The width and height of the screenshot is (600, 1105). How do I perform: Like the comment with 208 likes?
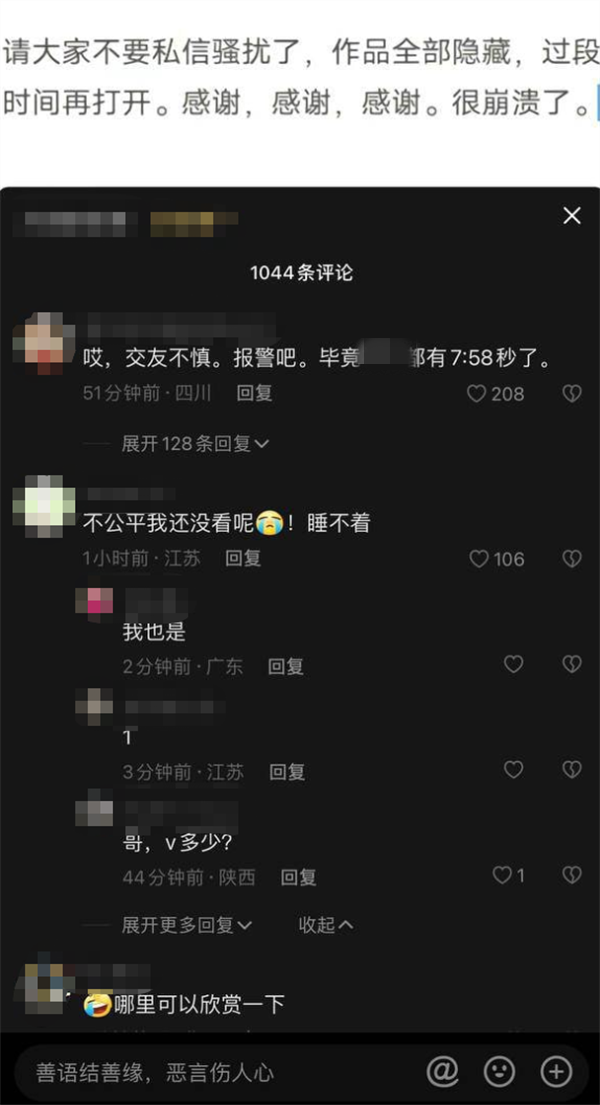(x=478, y=394)
